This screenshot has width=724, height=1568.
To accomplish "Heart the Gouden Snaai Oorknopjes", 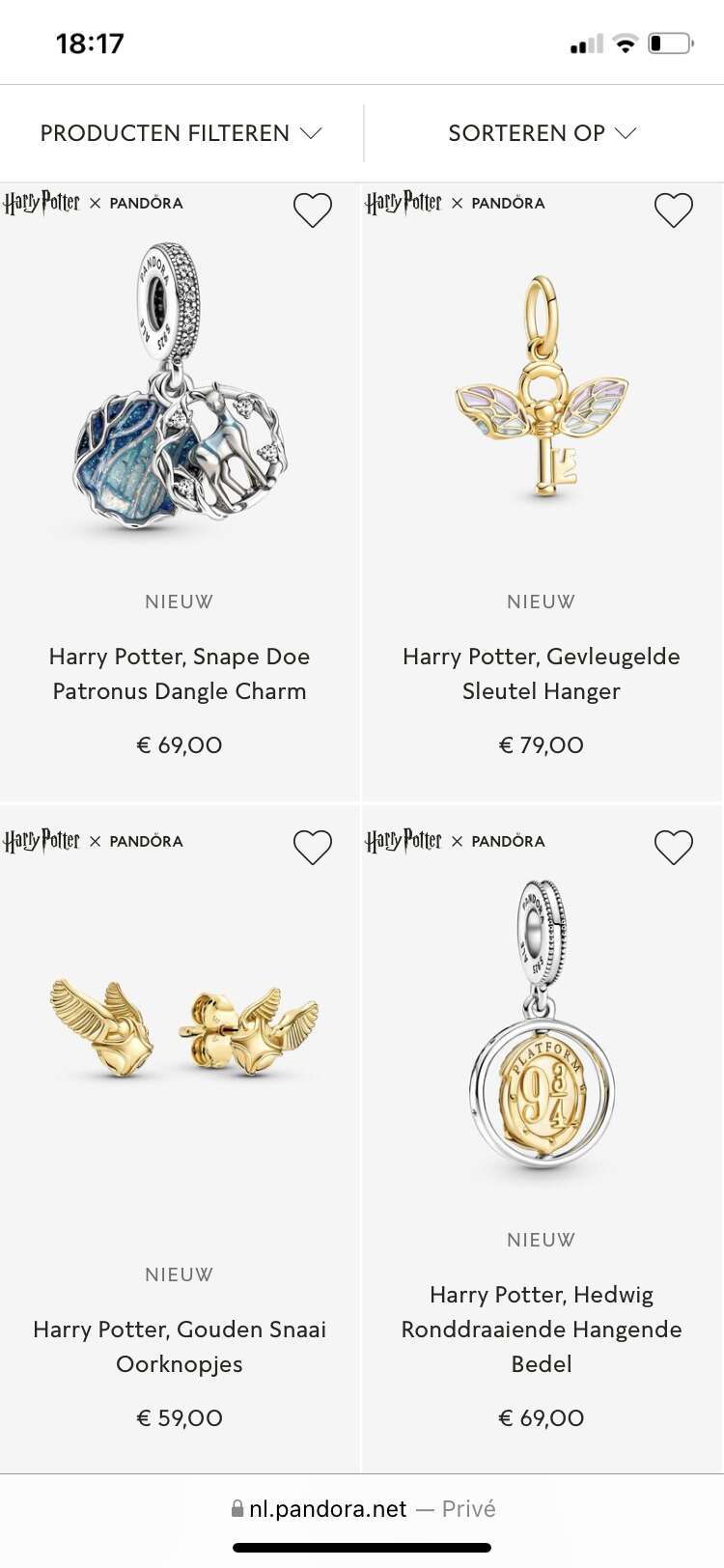I will pyautogui.click(x=312, y=847).
